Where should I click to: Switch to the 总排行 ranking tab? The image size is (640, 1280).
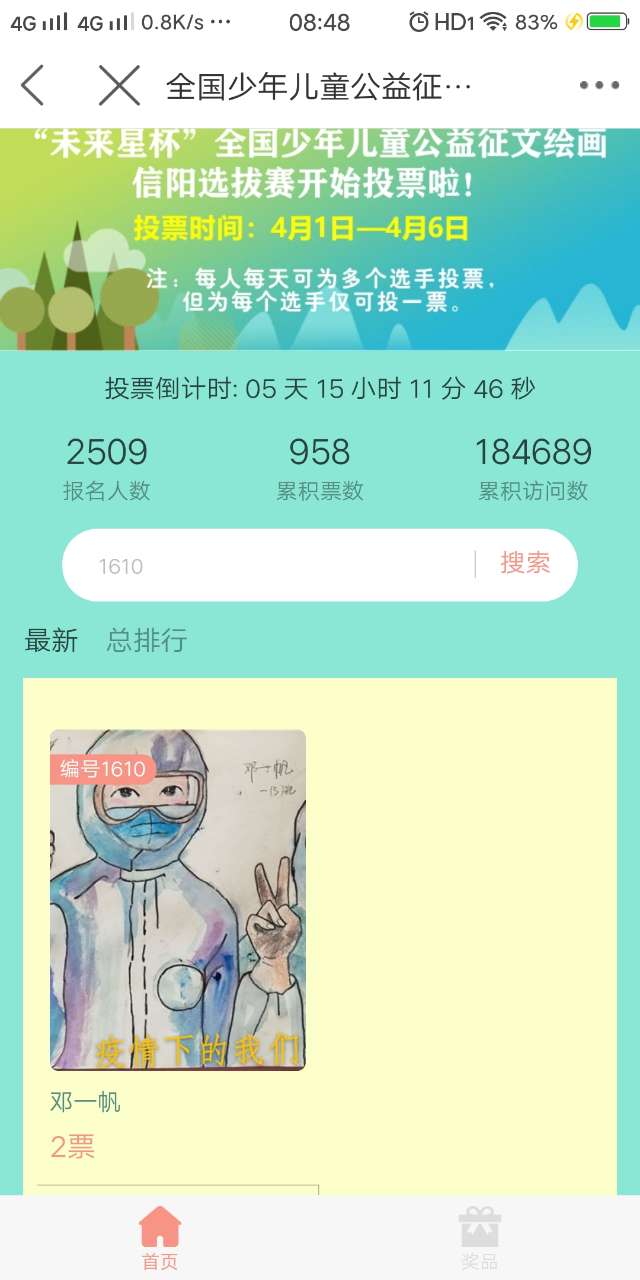[147, 641]
